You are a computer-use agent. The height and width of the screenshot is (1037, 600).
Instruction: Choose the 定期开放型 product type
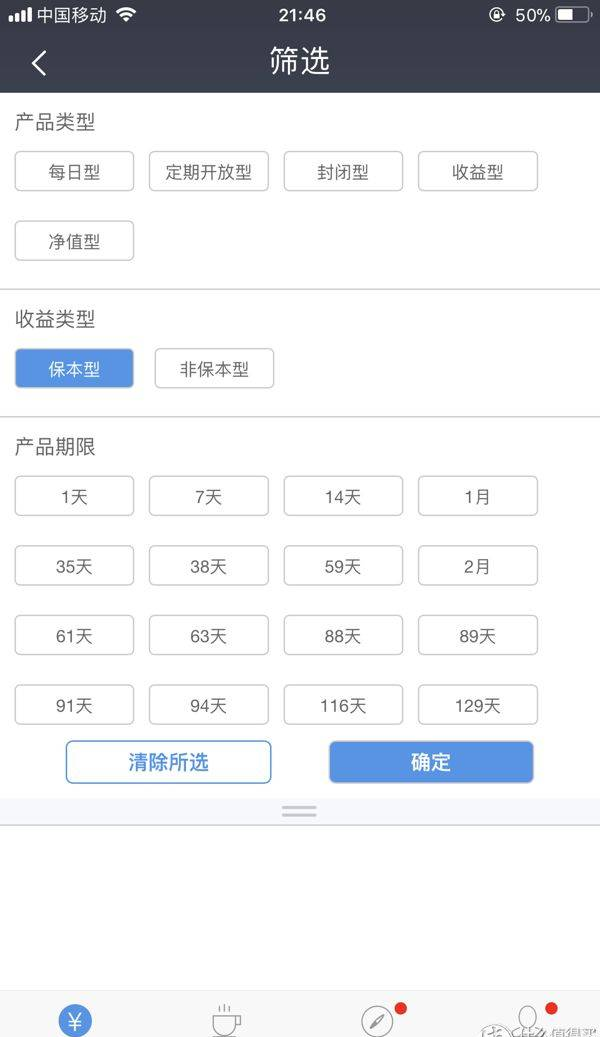pos(208,171)
